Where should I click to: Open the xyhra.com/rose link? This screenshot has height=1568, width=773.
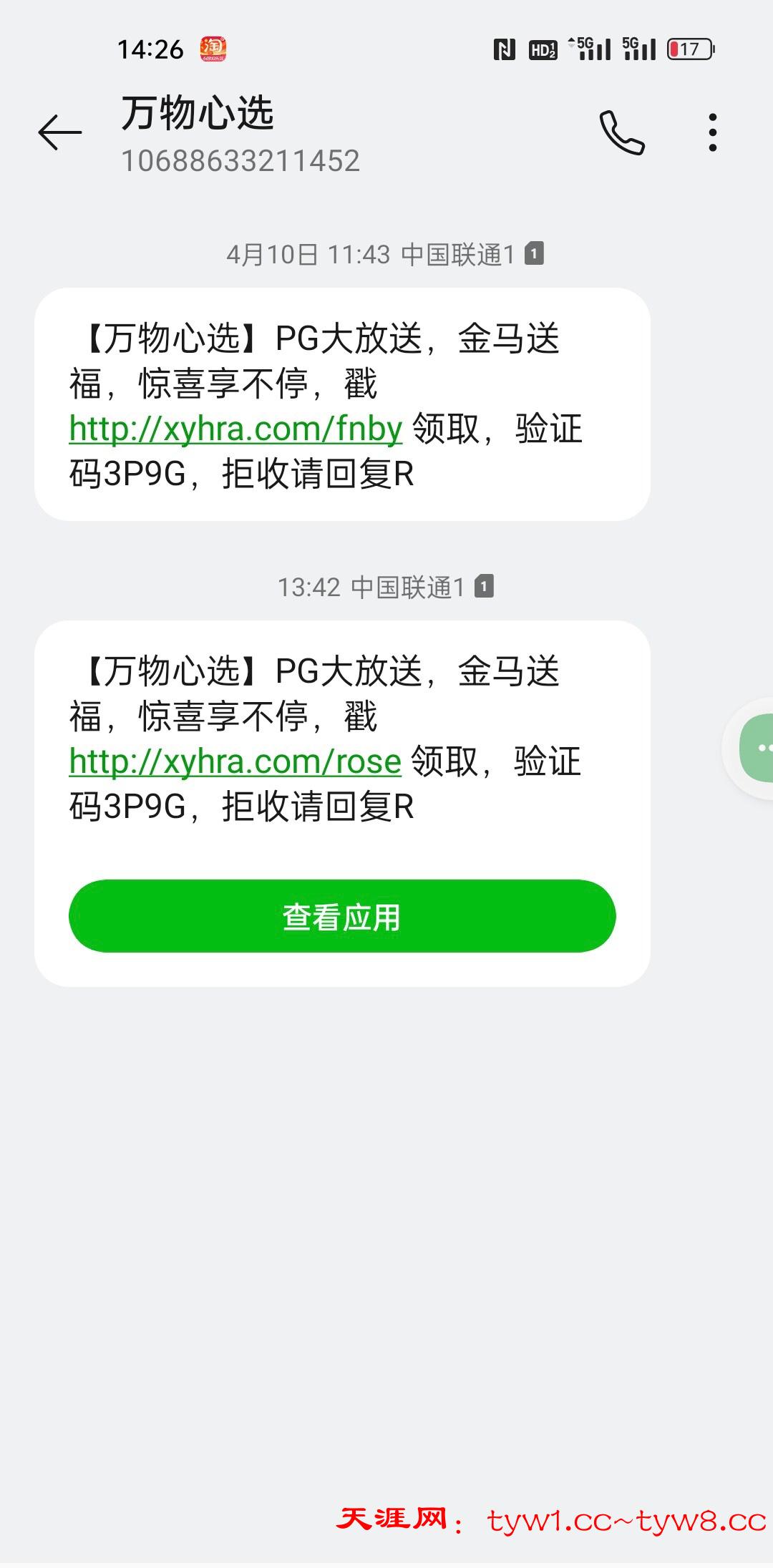(235, 762)
